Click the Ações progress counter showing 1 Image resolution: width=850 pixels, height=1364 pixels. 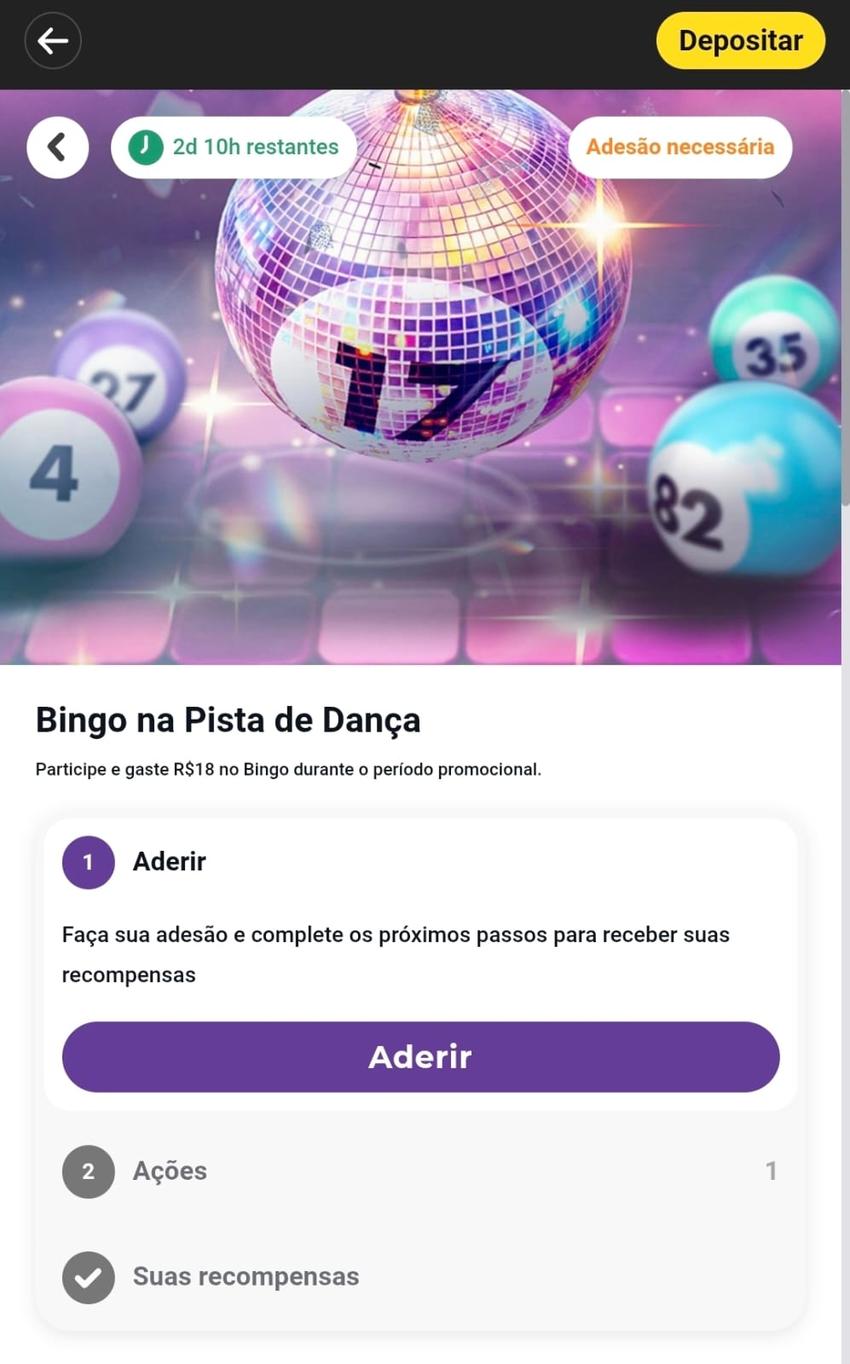coord(770,1171)
